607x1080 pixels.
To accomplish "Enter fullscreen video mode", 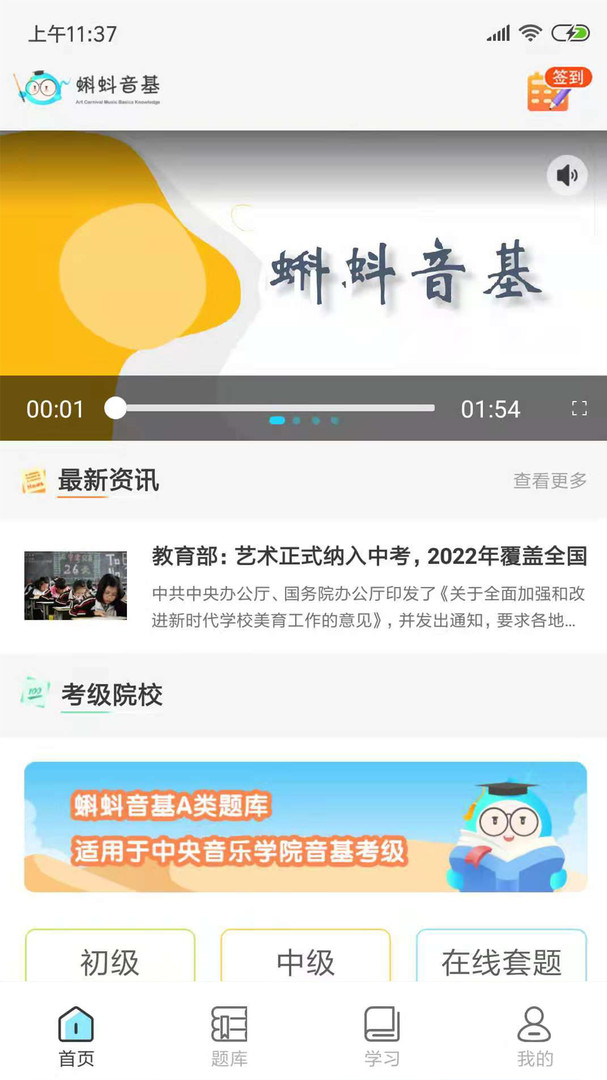I will tap(579, 408).
